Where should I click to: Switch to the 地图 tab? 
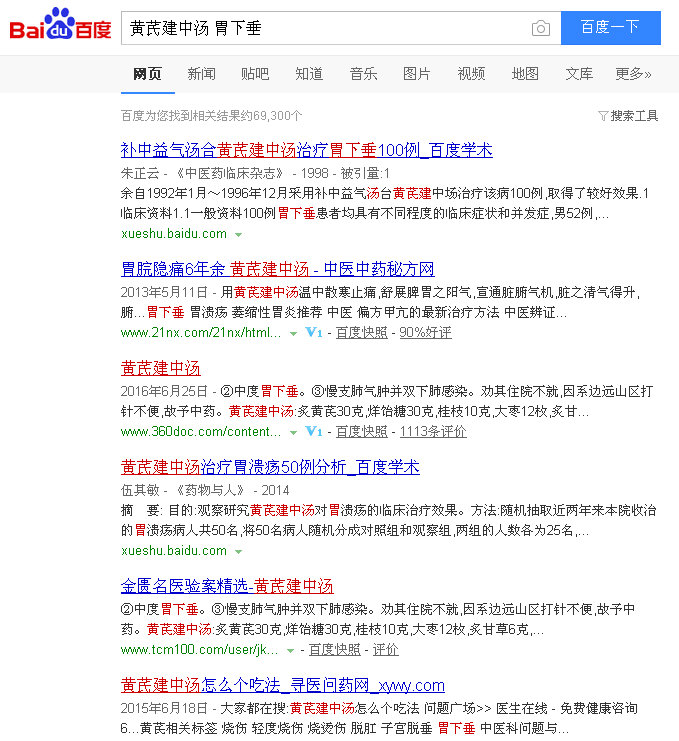click(525, 74)
